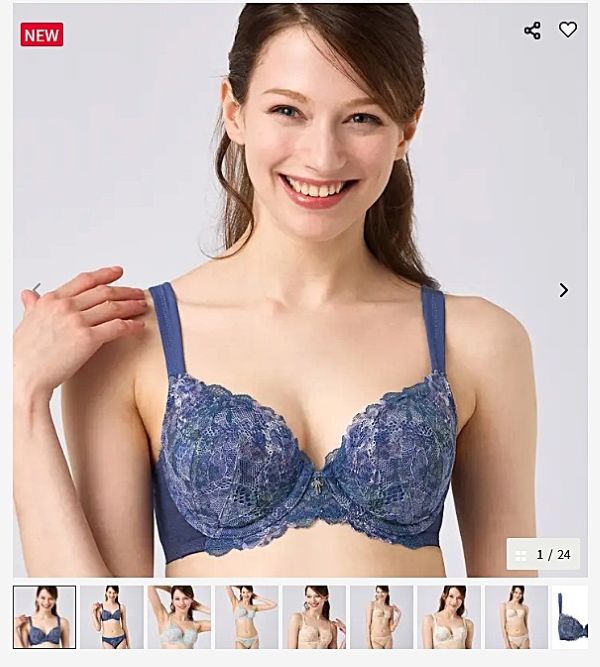Select the seventh thumbnail, ivory bra close-up
The width and height of the screenshot is (600, 667).
point(449,617)
